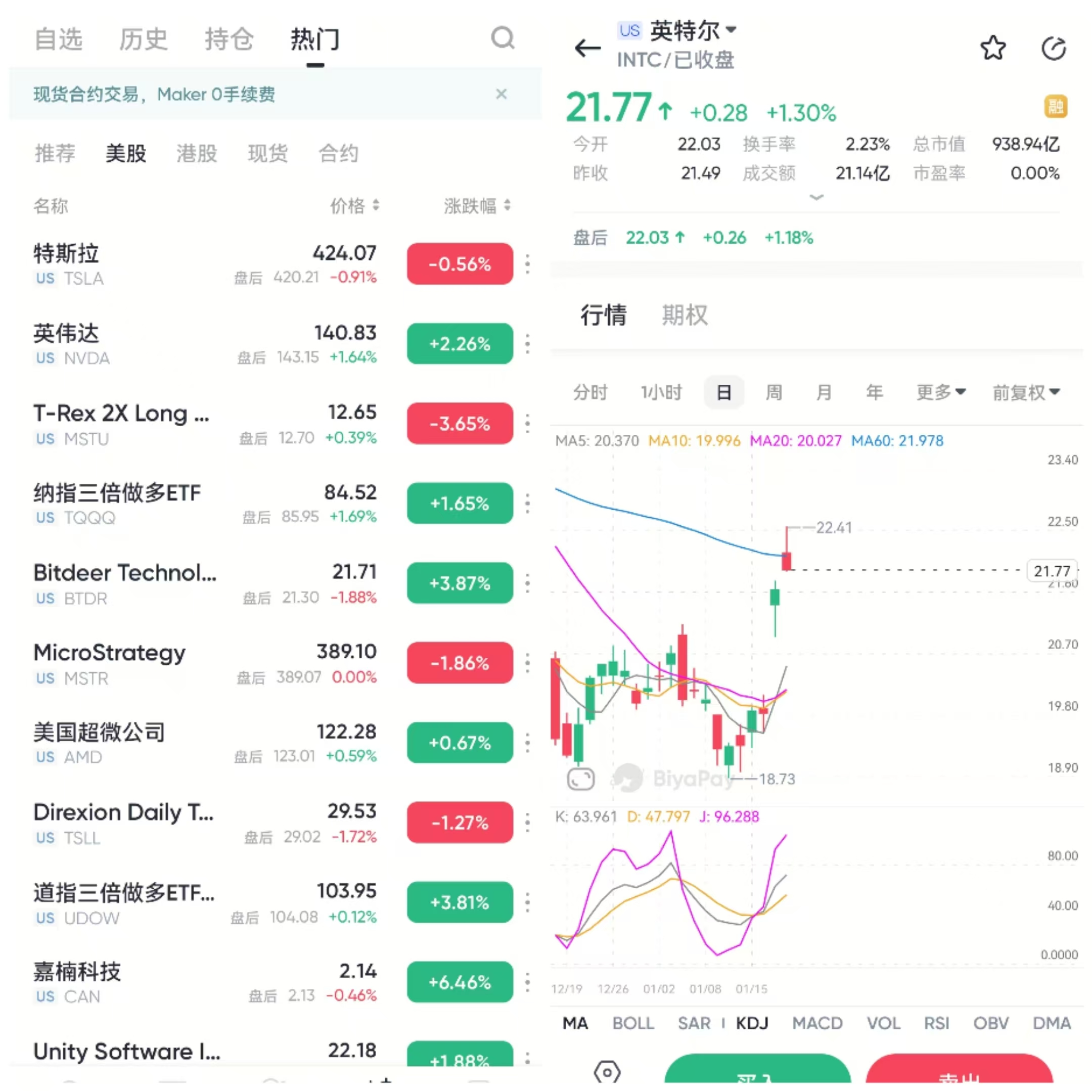Open the MicroStrategy MSTR row
This screenshot has width=1092, height=1092.
click(203, 663)
